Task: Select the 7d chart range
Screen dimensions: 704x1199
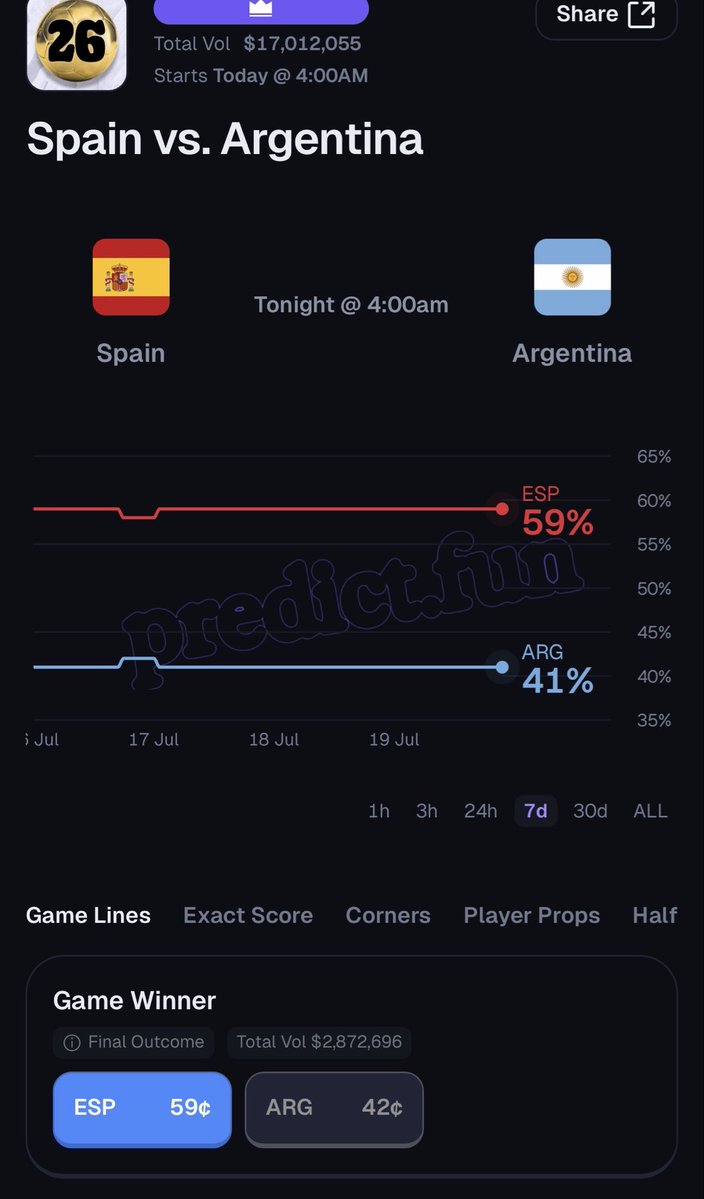Action: pos(536,811)
